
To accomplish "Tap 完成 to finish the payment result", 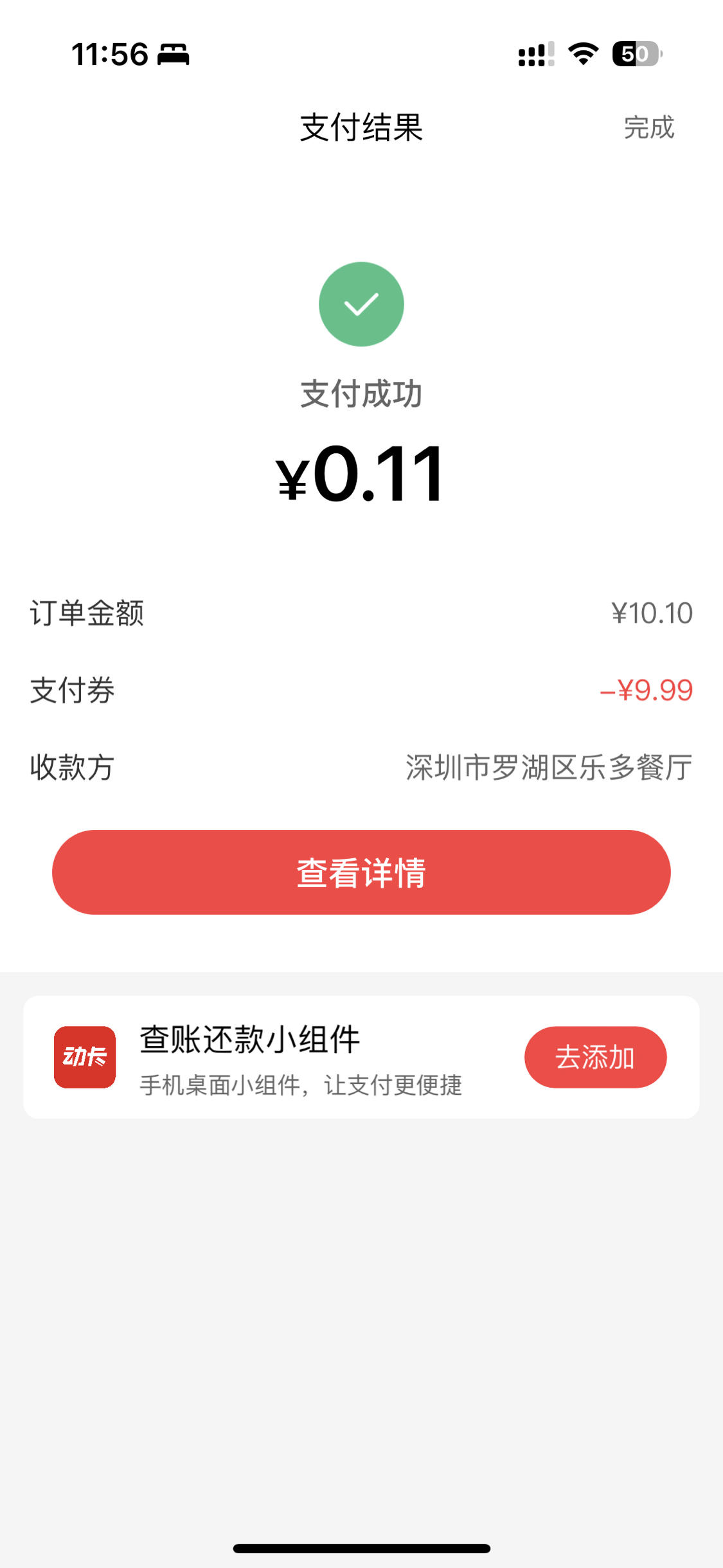I will [x=648, y=127].
